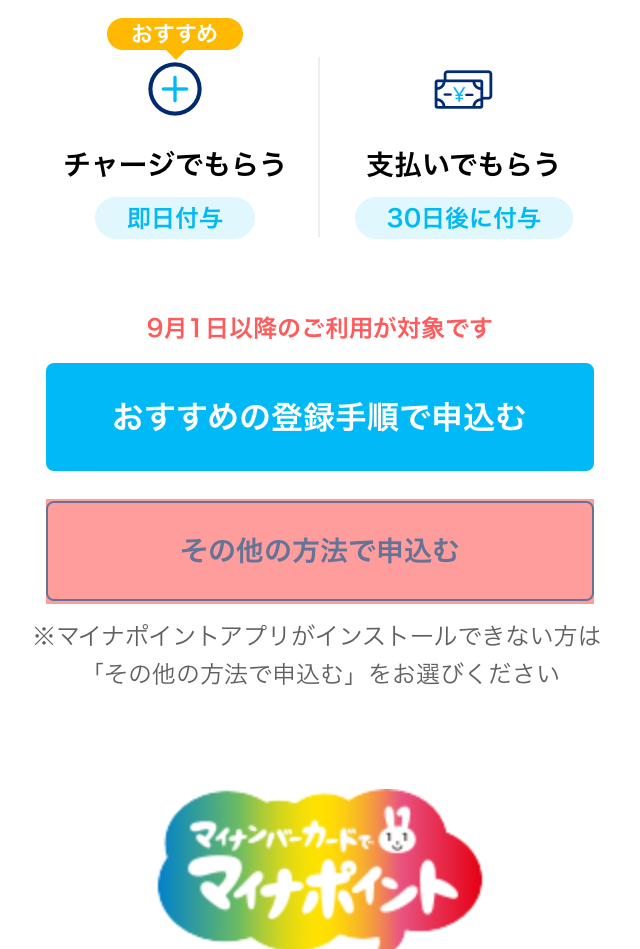The width and height of the screenshot is (640, 949).
Task: Select その他の方法で申込む button
Action: 320,551
